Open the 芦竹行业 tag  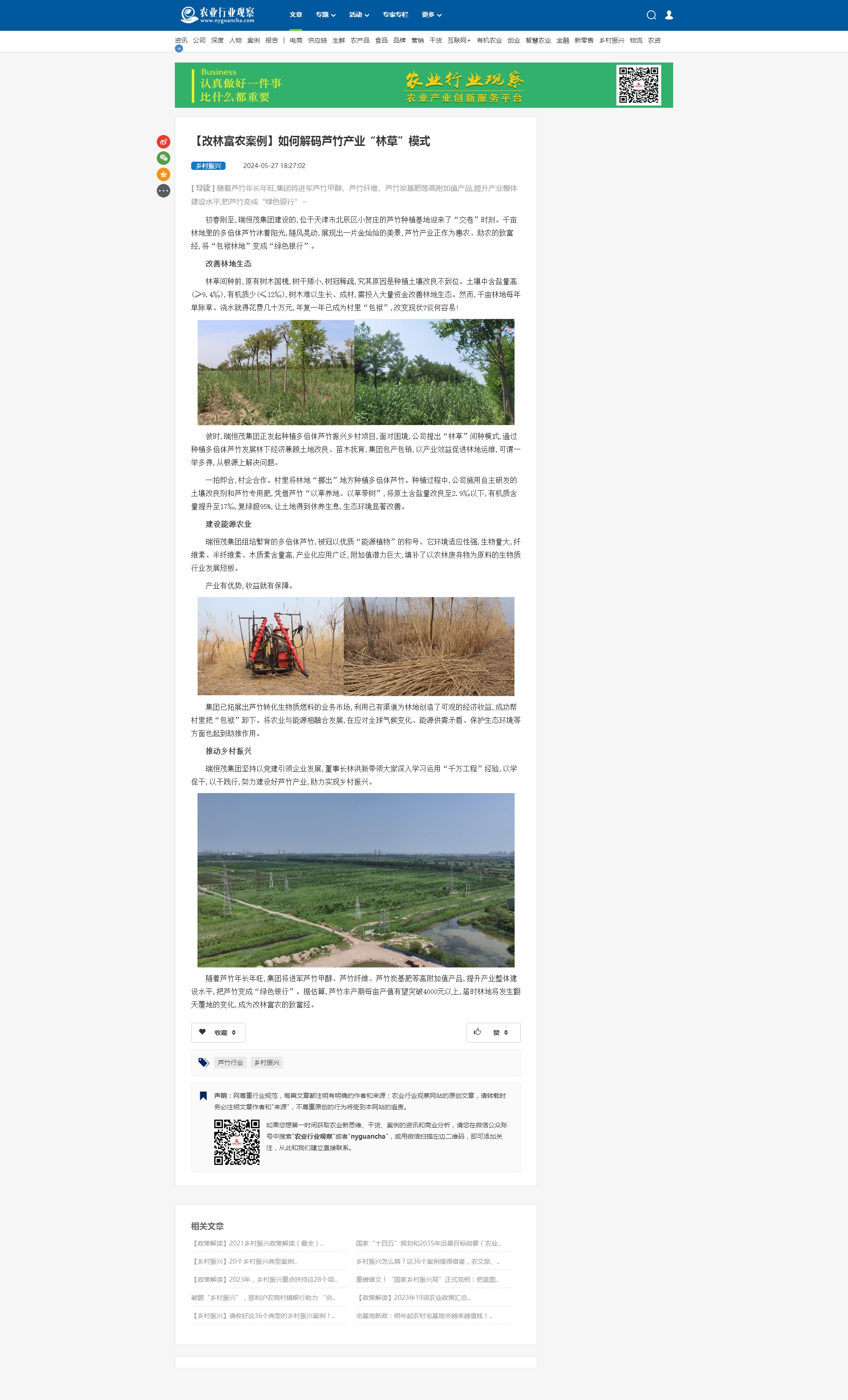(x=230, y=1063)
